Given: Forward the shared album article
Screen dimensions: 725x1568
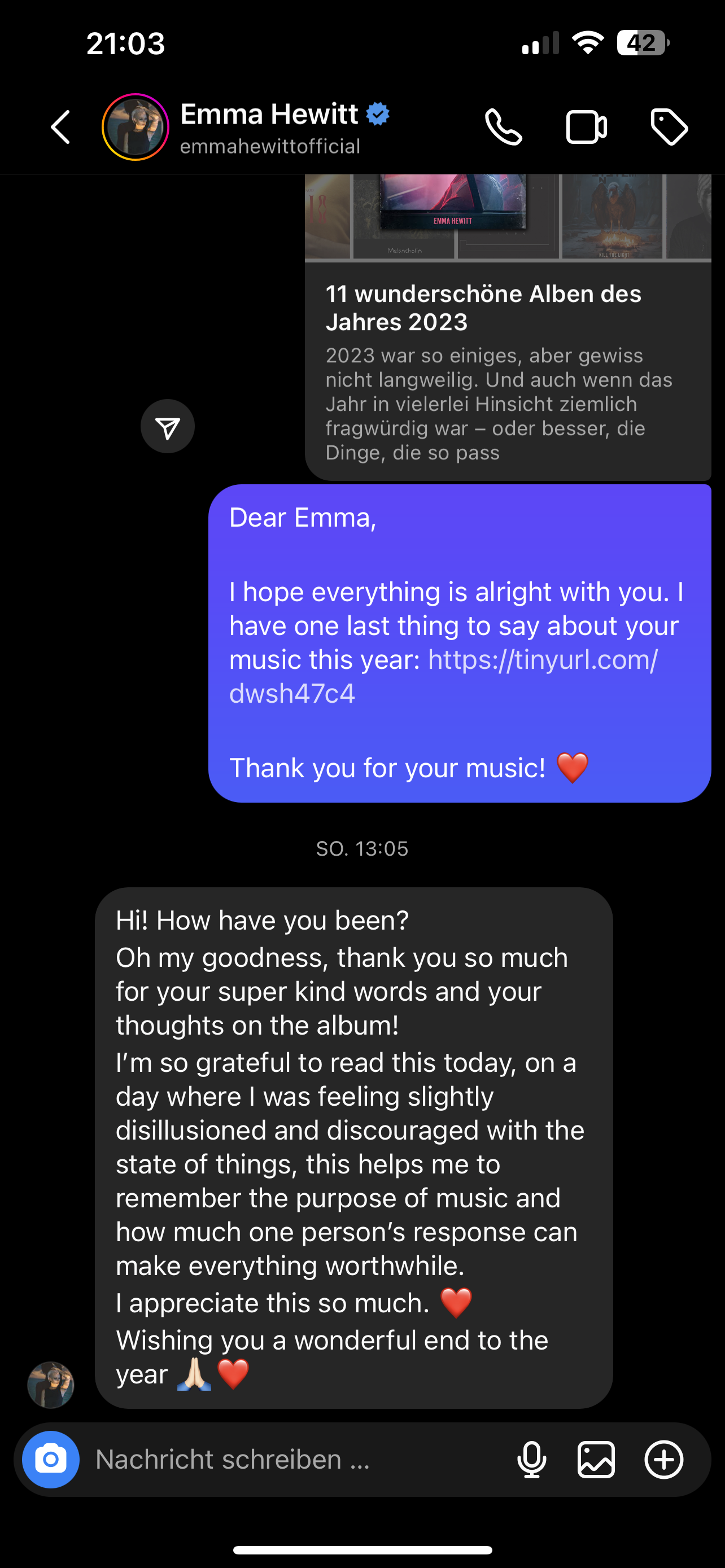Looking at the screenshot, I should [x=167, y=426].
